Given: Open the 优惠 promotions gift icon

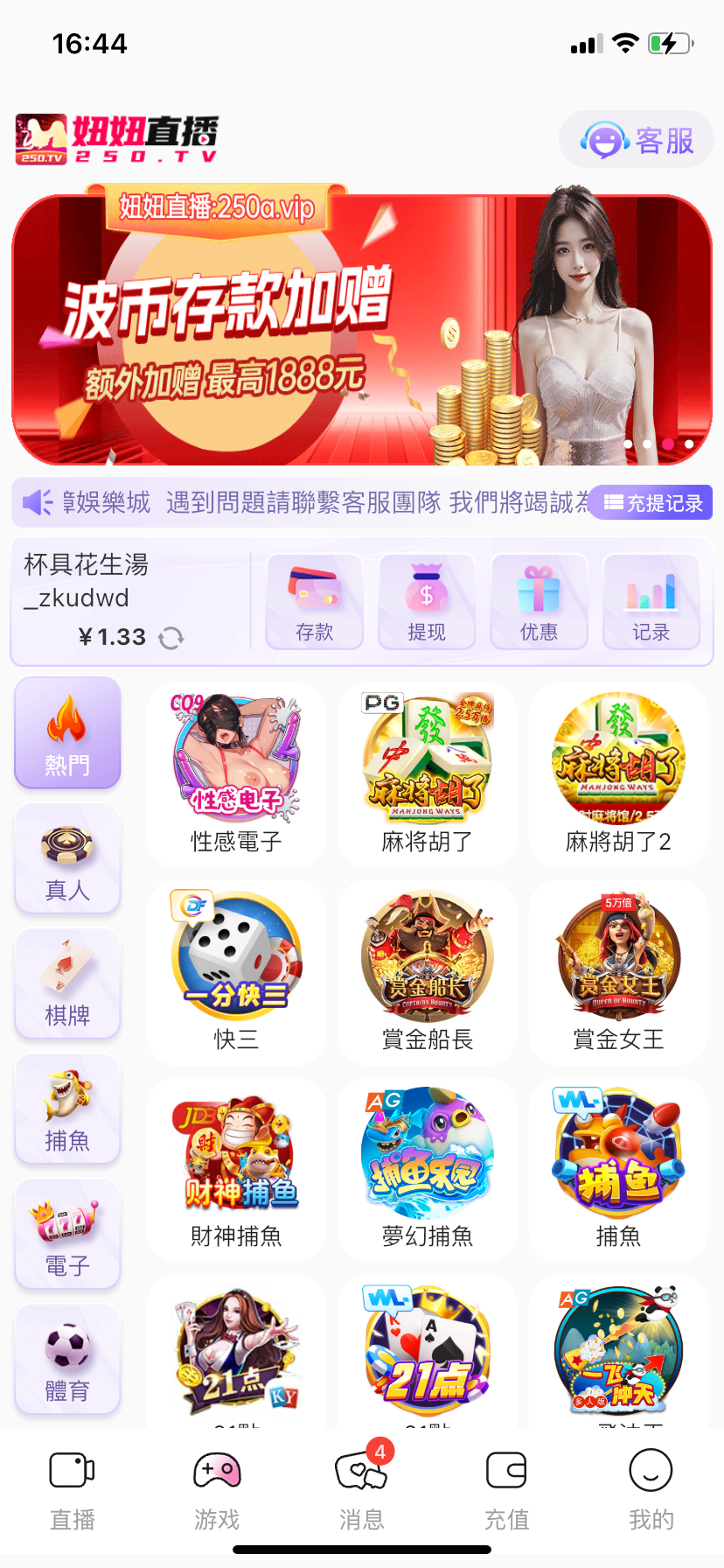Looking at the screenshot, I should pyautogui.click(x=539, y=602).
